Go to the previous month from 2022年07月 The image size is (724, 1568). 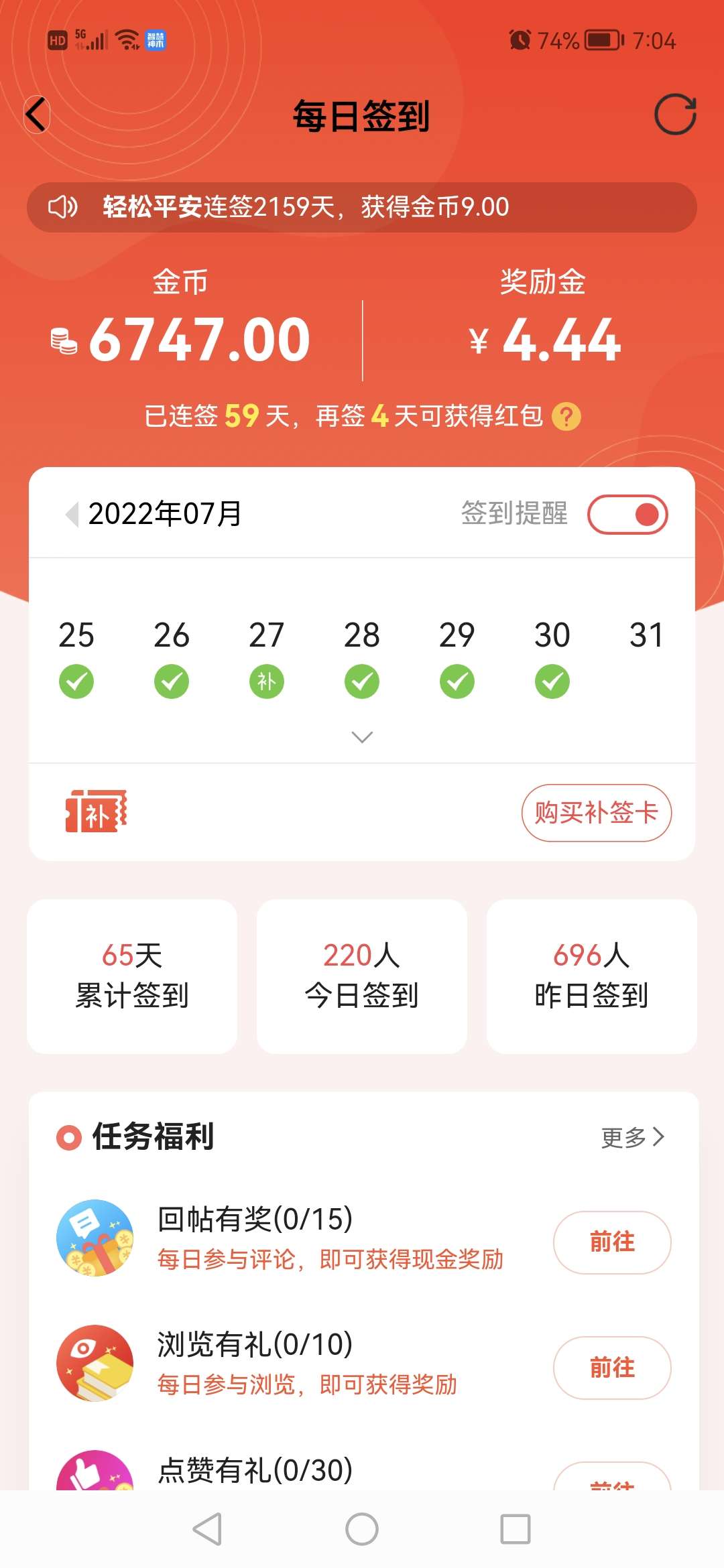tap(72, 515)
